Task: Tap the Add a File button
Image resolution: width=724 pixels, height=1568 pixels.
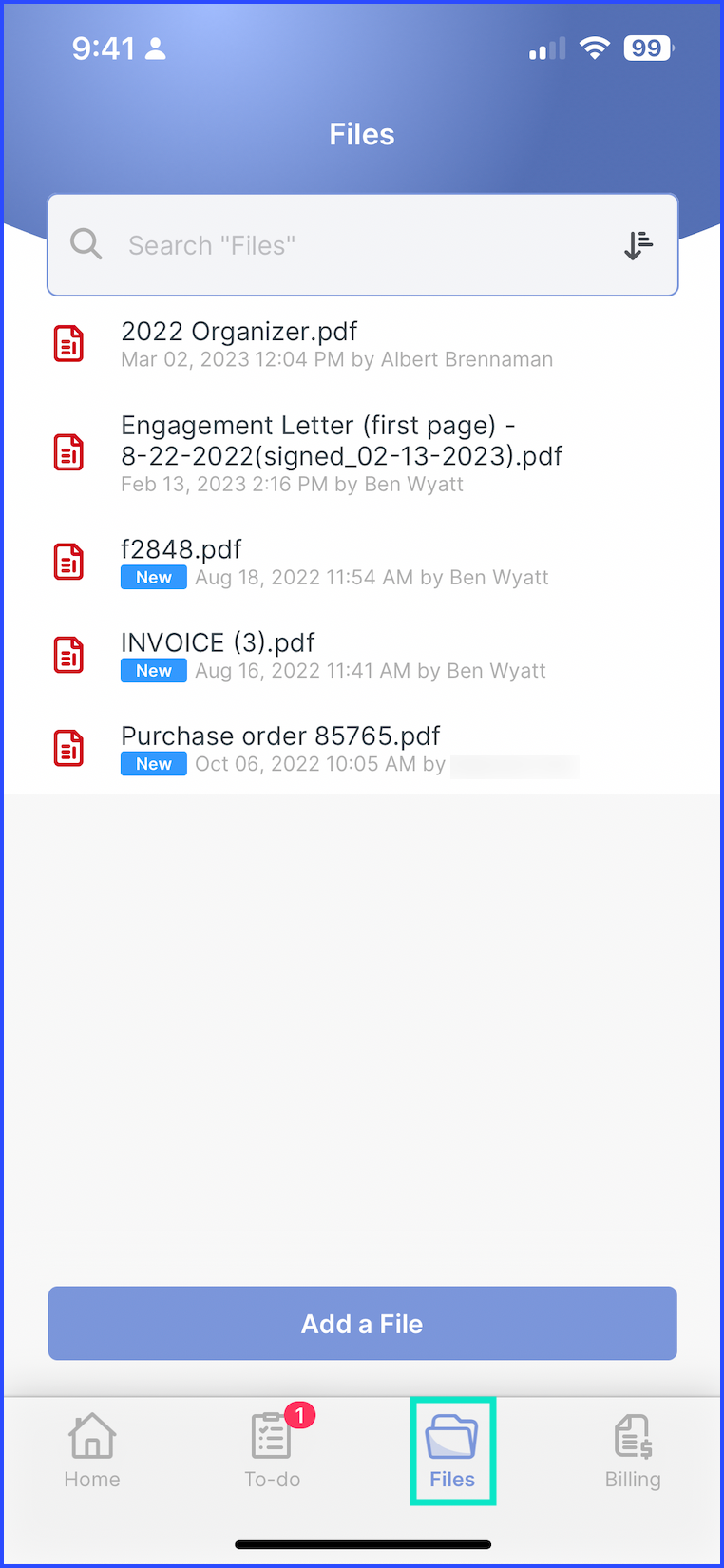Action: click(362, 1324)
